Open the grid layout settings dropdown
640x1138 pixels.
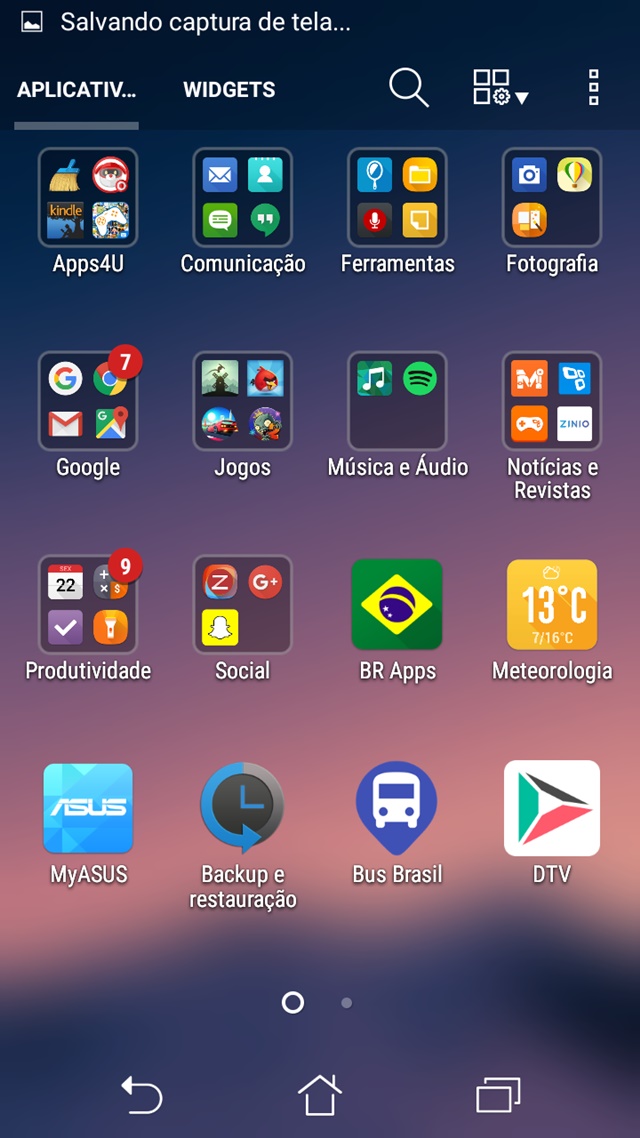pos(501,88)
